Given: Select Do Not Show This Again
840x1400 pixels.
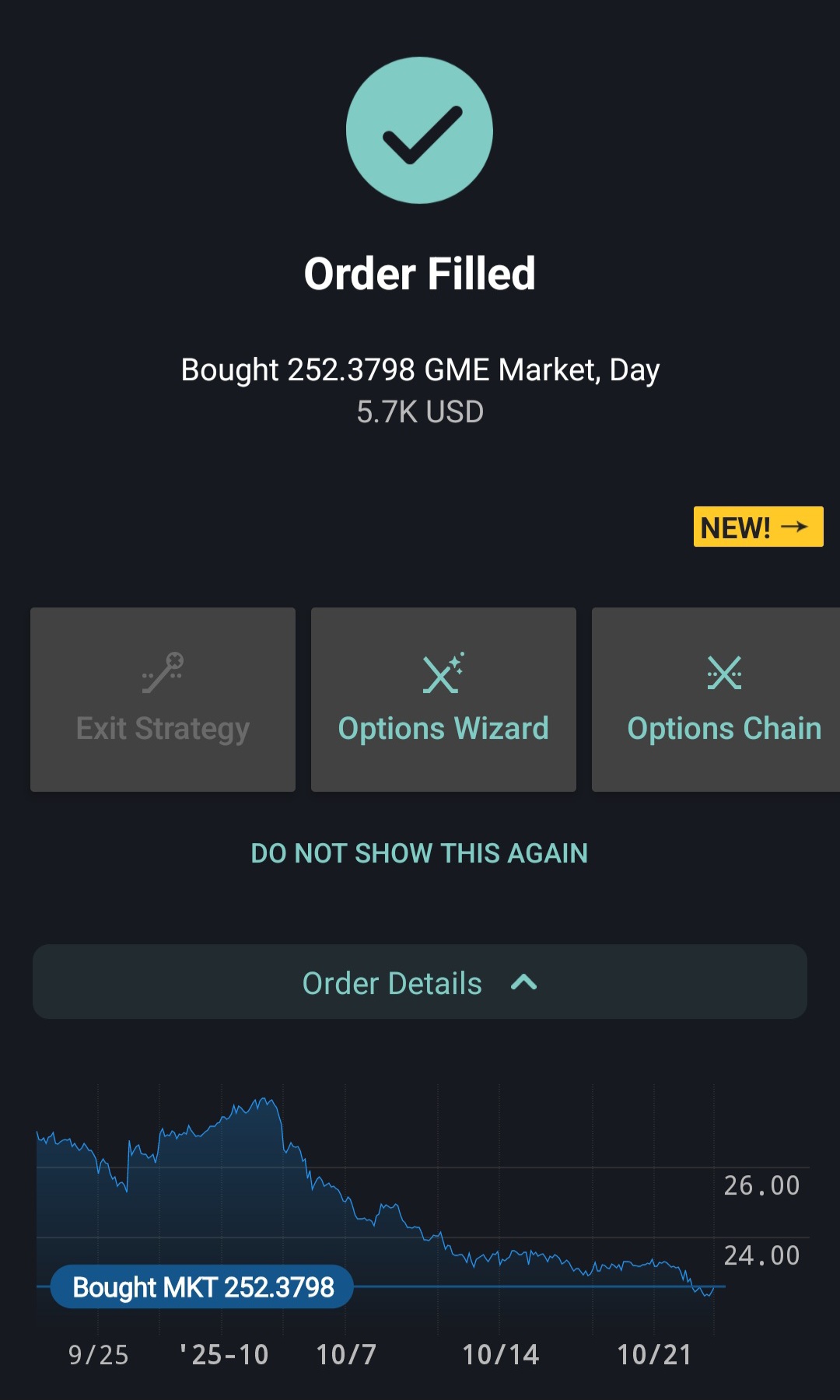Looking at the screenshot, I should (419, 853).
